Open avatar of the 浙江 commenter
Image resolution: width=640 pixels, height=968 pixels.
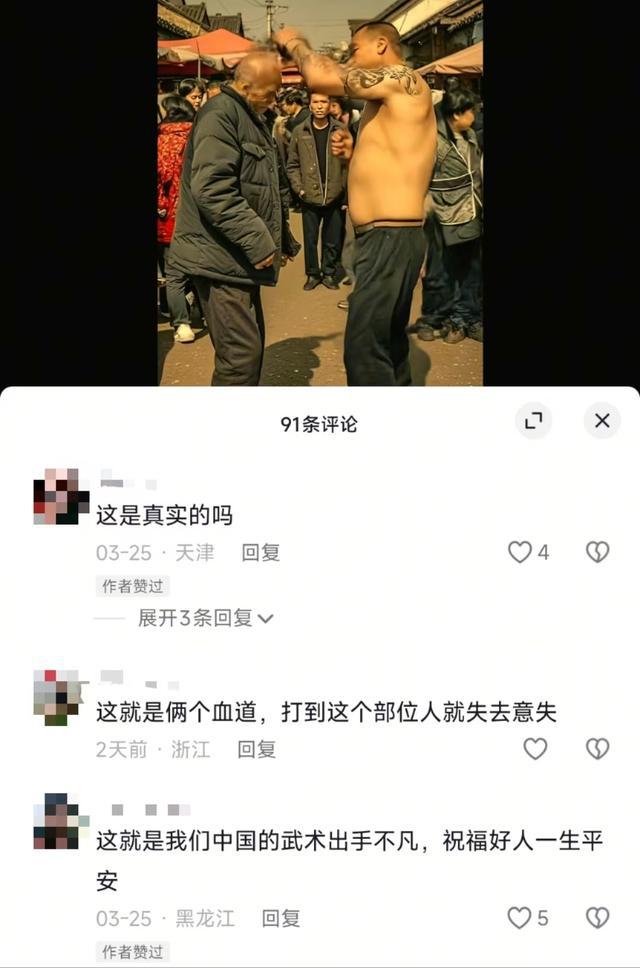57,696
